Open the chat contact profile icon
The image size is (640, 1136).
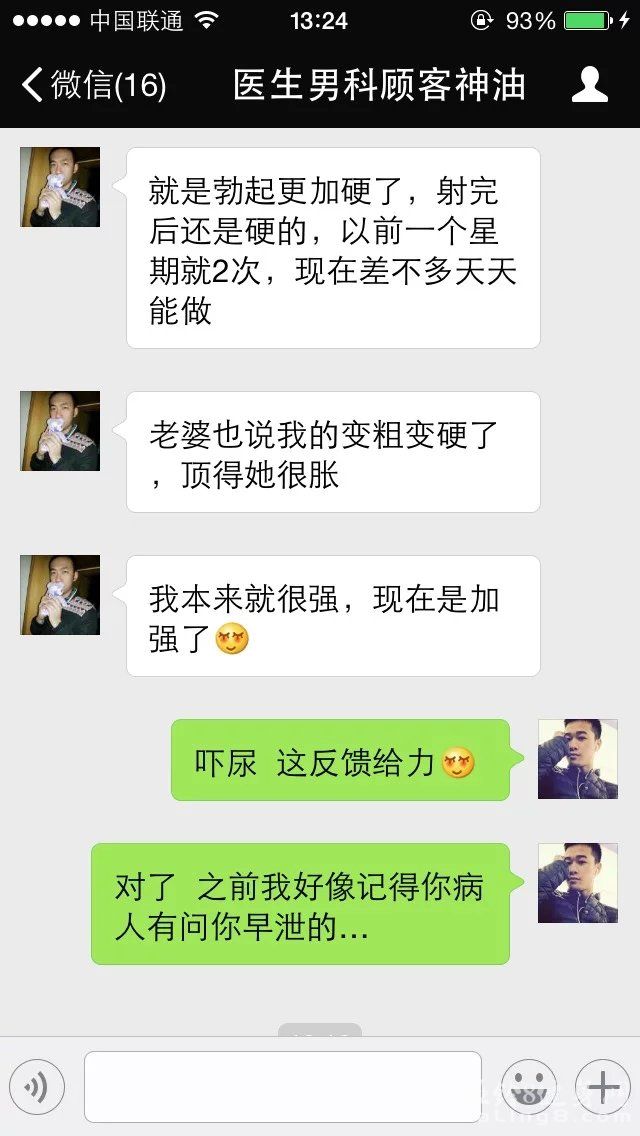click(x=589, y=85)
